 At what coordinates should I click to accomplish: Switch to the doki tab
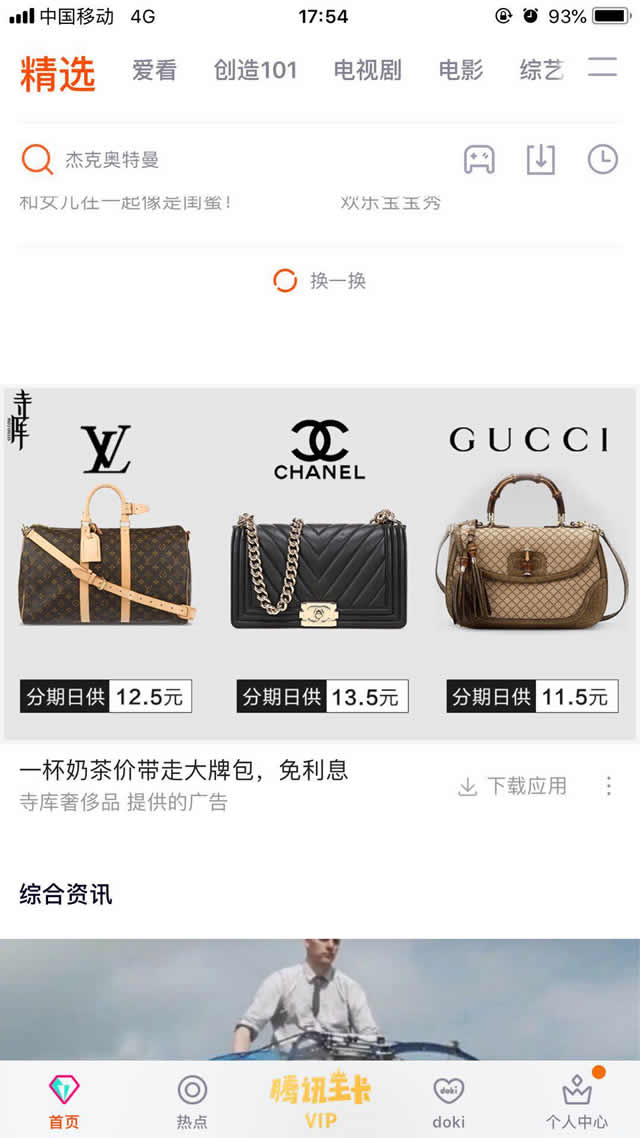(448, 1101)
